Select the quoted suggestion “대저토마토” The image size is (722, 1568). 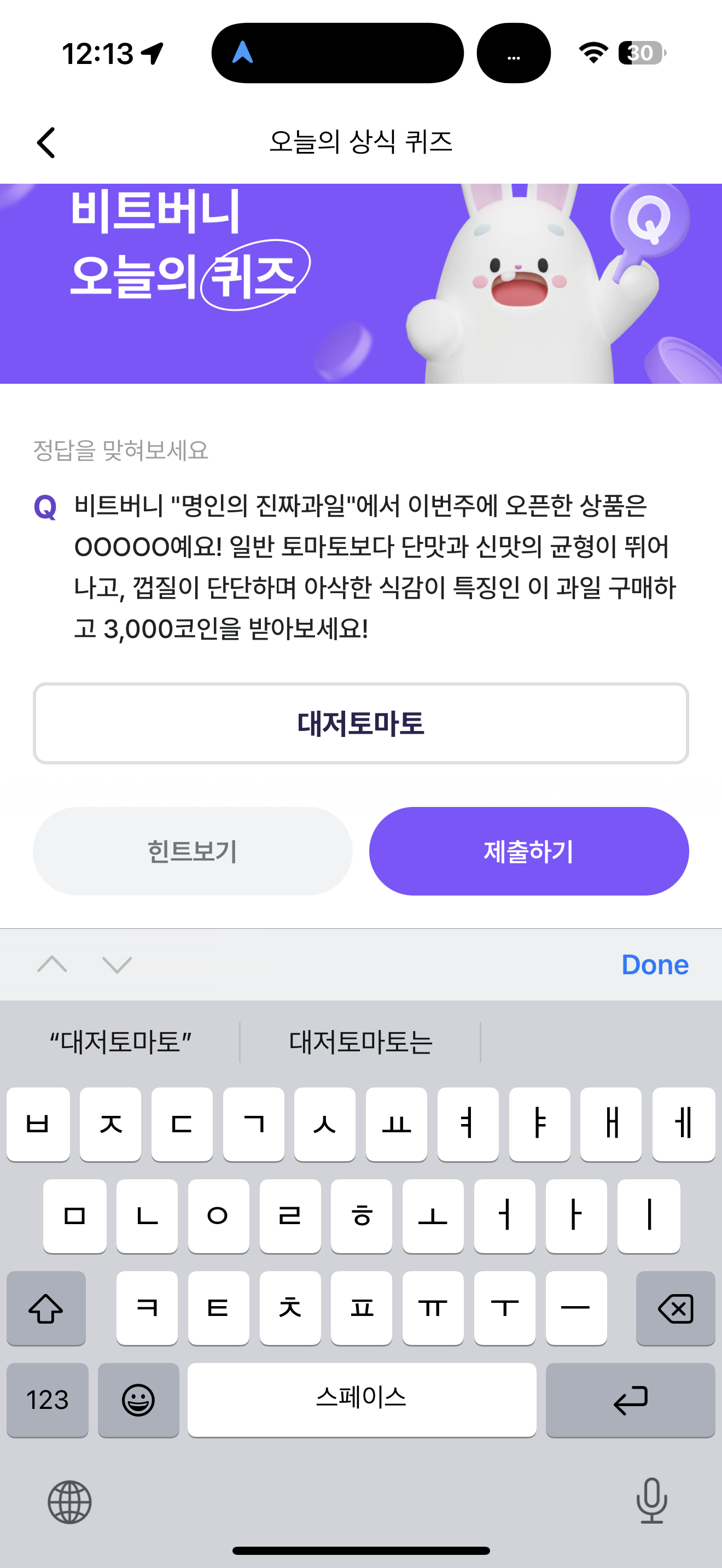click(x=120, y=1042)
